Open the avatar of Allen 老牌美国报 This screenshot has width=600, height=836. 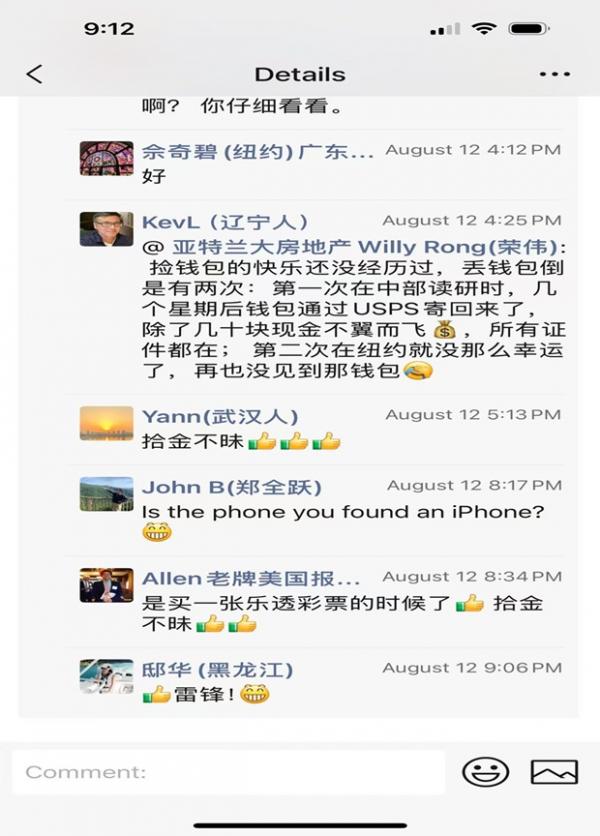[106, 585]
